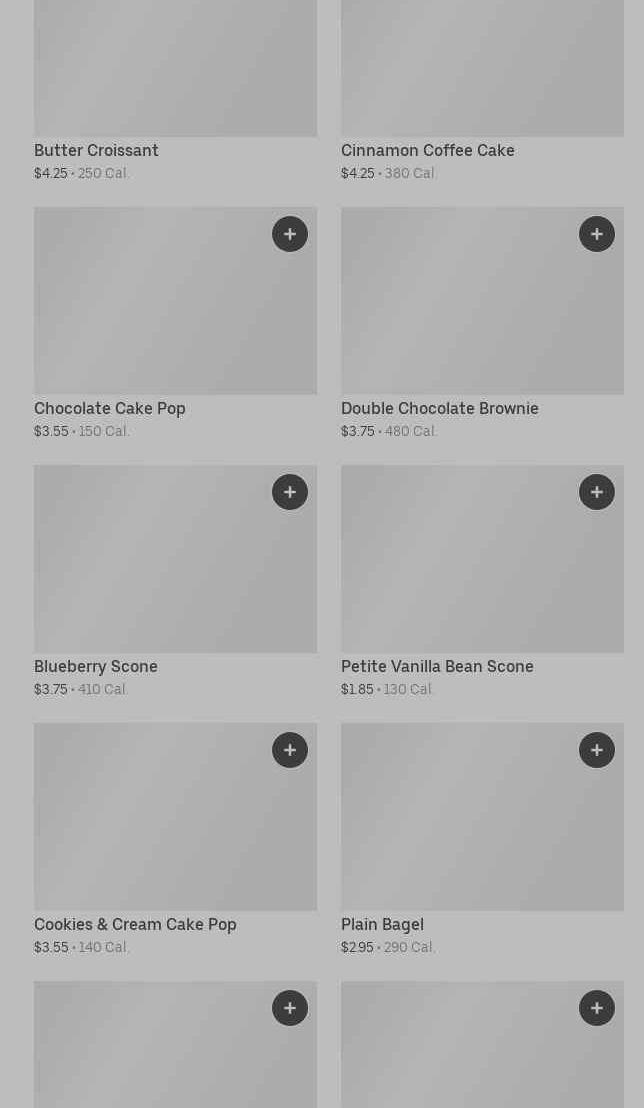Viewport: 644px width, 1108px height.
Task: Add Cookies & Cream Cake Pop
Action: coord(290,750)
